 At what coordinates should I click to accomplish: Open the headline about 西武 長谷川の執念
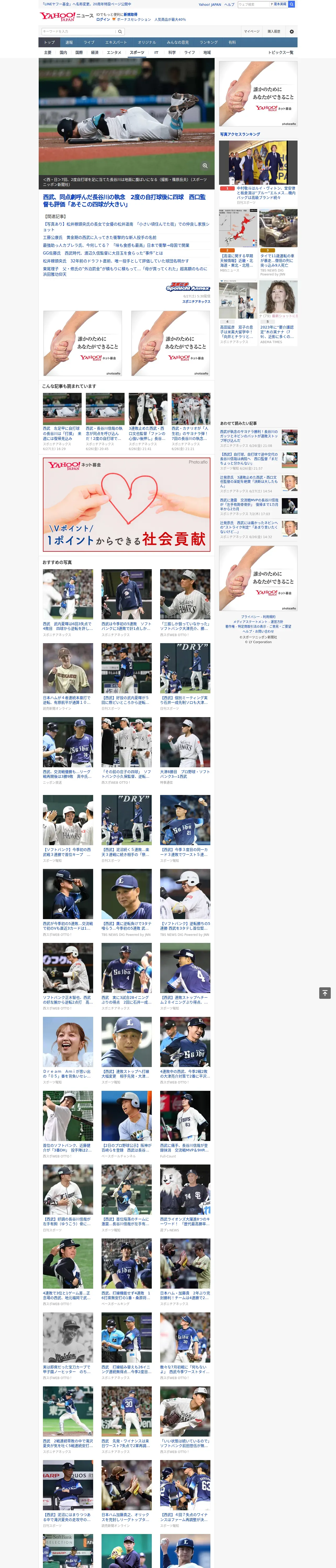coord(124,200)
